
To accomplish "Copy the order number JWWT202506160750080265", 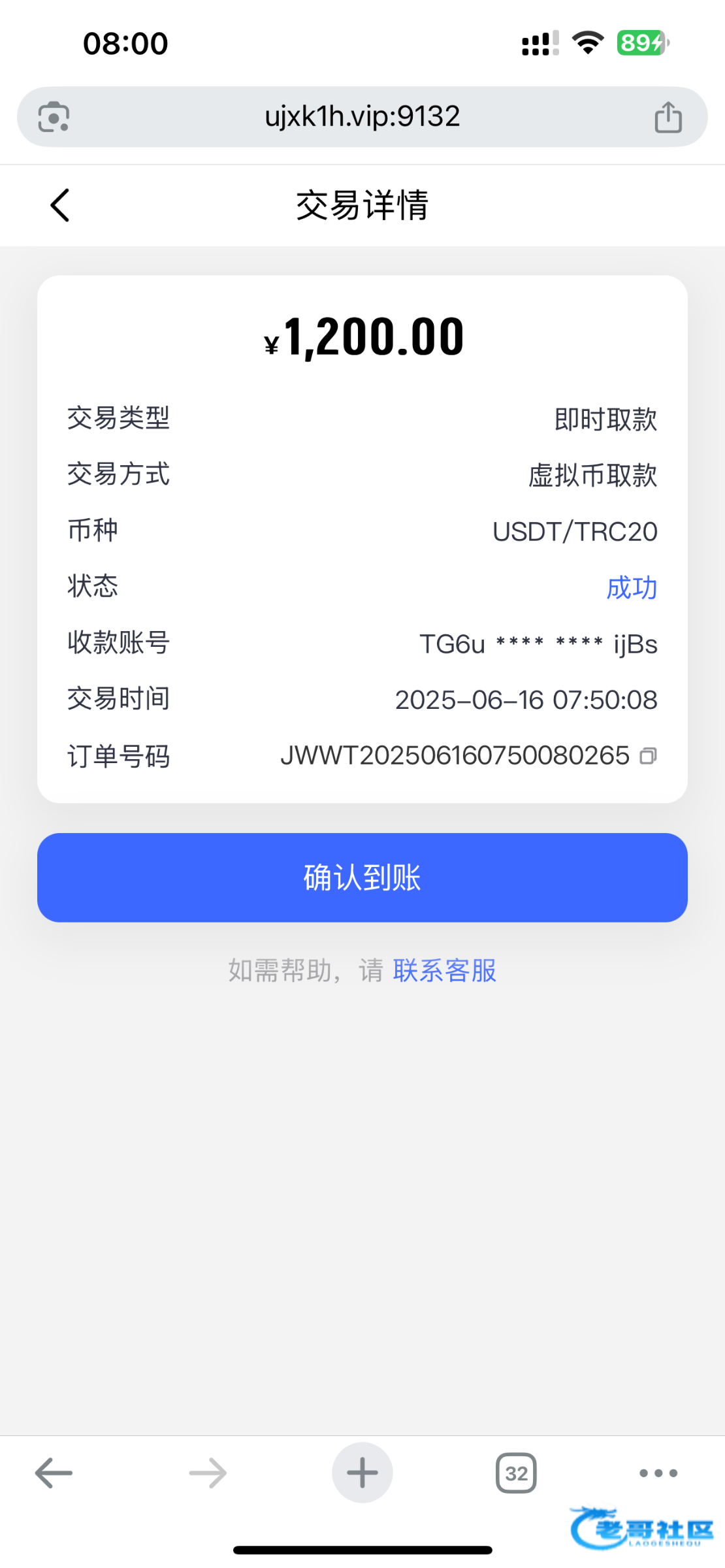I will click(x=648, y=756).
